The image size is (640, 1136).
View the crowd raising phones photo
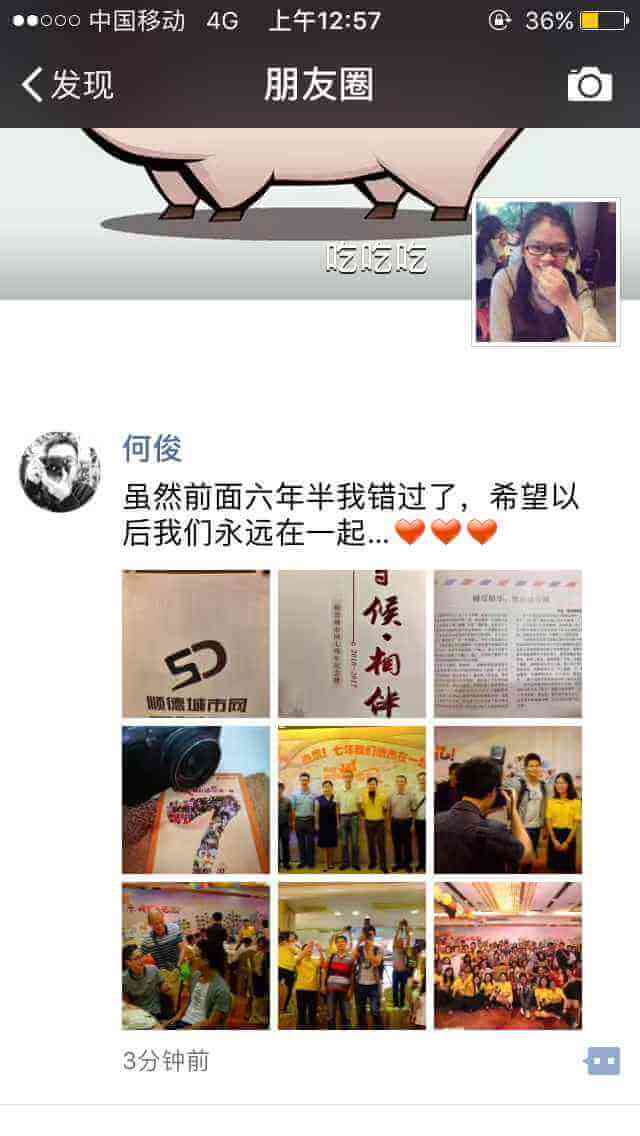pos(352,956)
